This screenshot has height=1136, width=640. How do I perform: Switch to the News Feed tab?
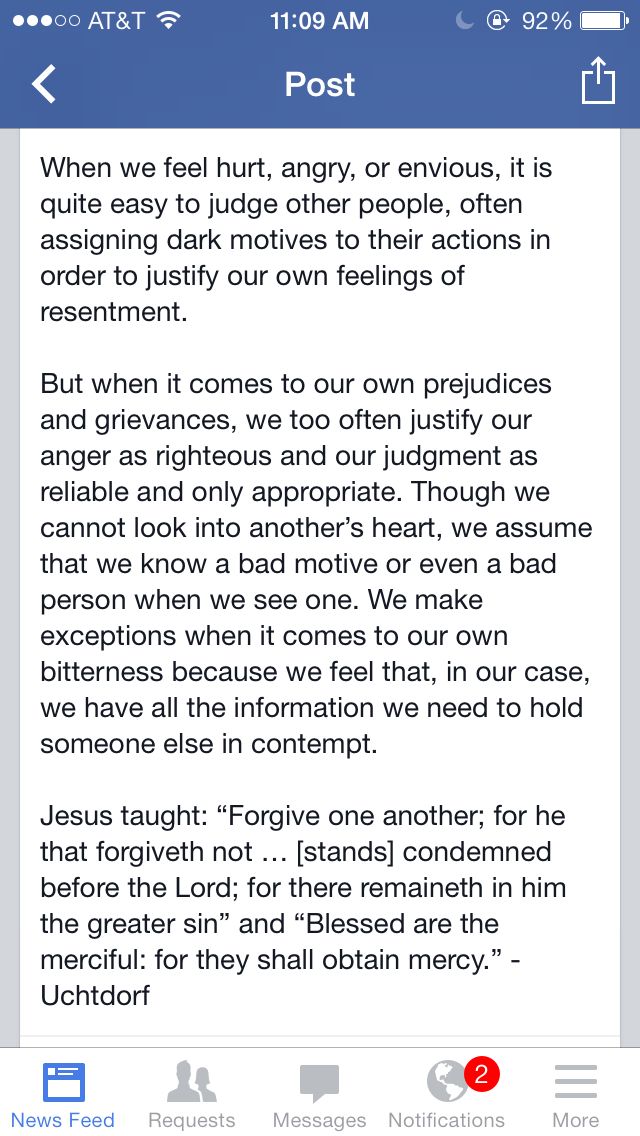[x=63, y=1094]
